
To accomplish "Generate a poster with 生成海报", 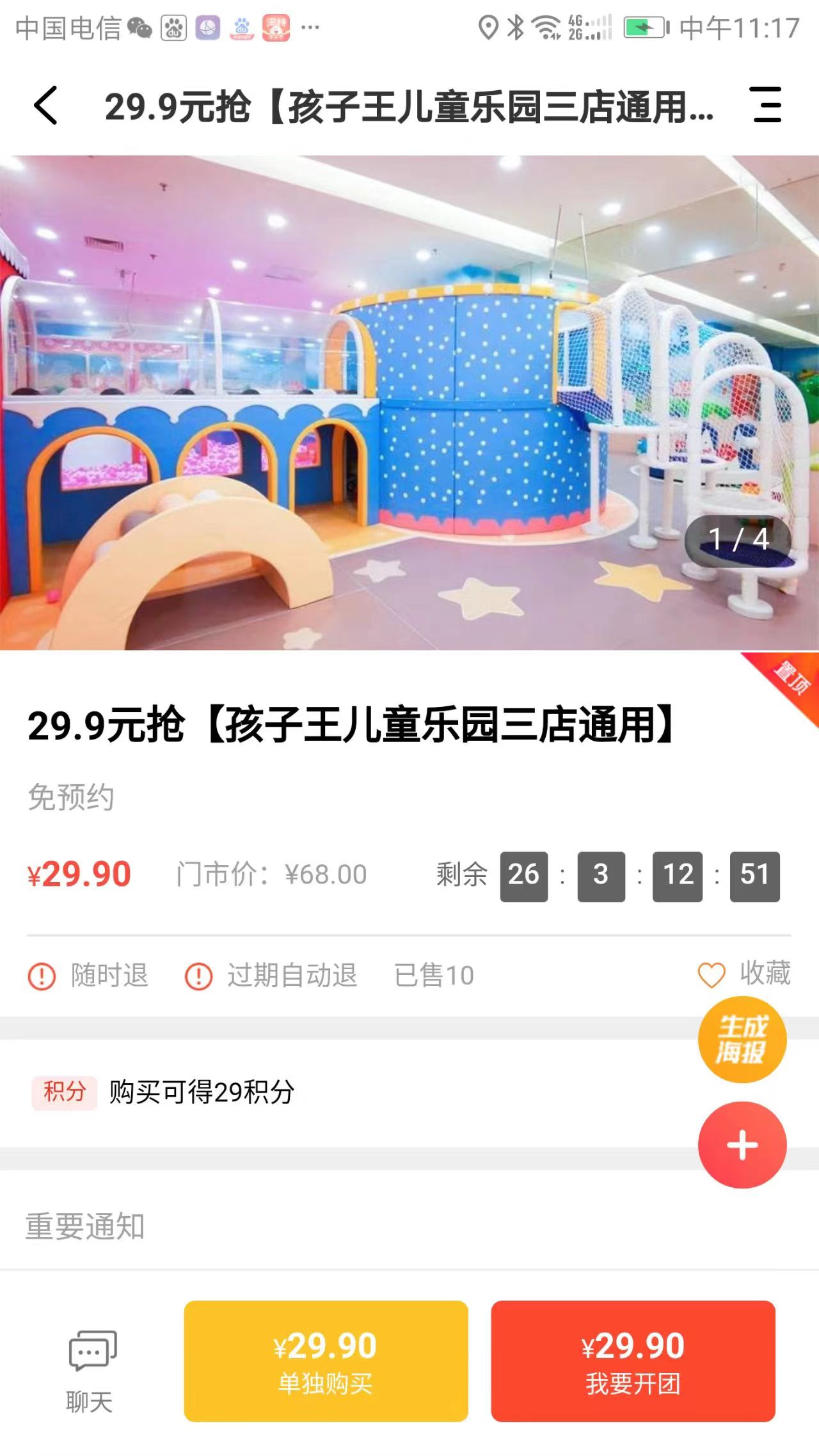I will [x=742, y=1040].
